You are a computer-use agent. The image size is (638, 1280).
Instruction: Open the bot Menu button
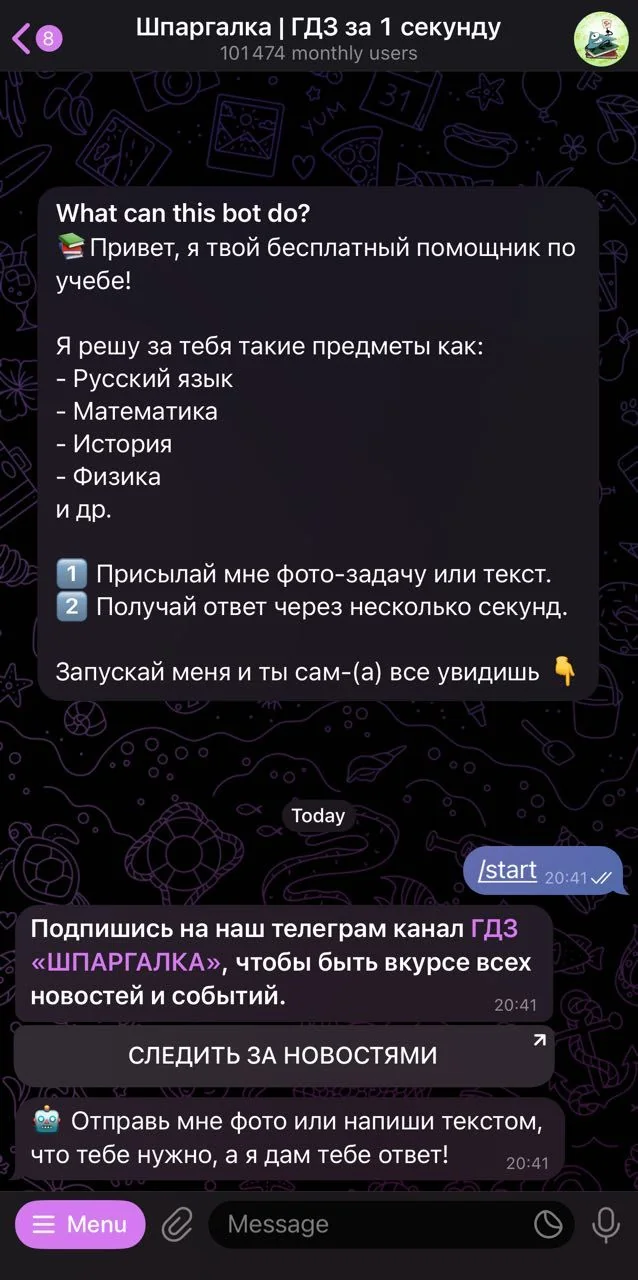(80, 1224)
